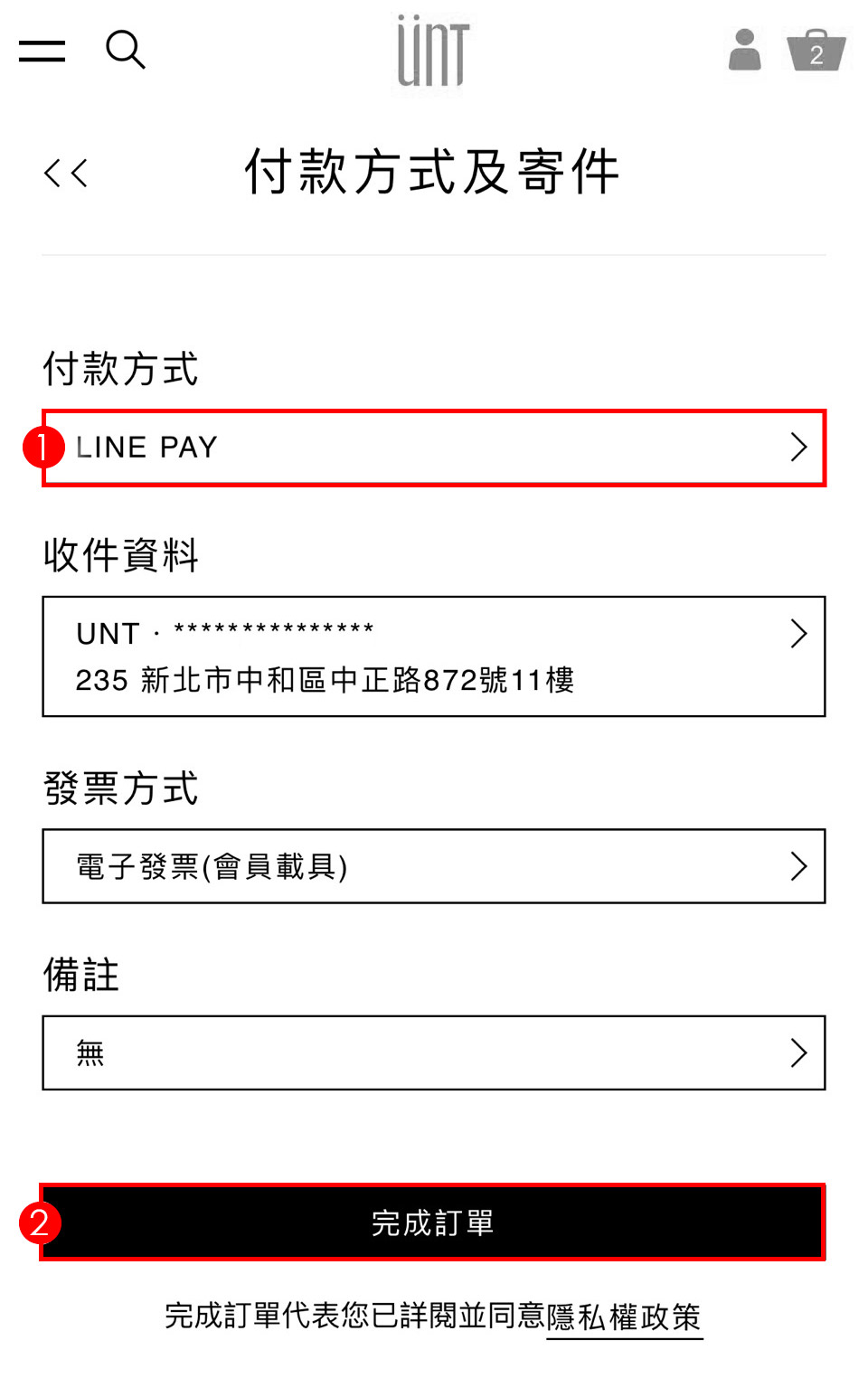This screenshot has height=1378, width=868.
Task: Open the 備註 row showing 無
Action: point(434,1052)
